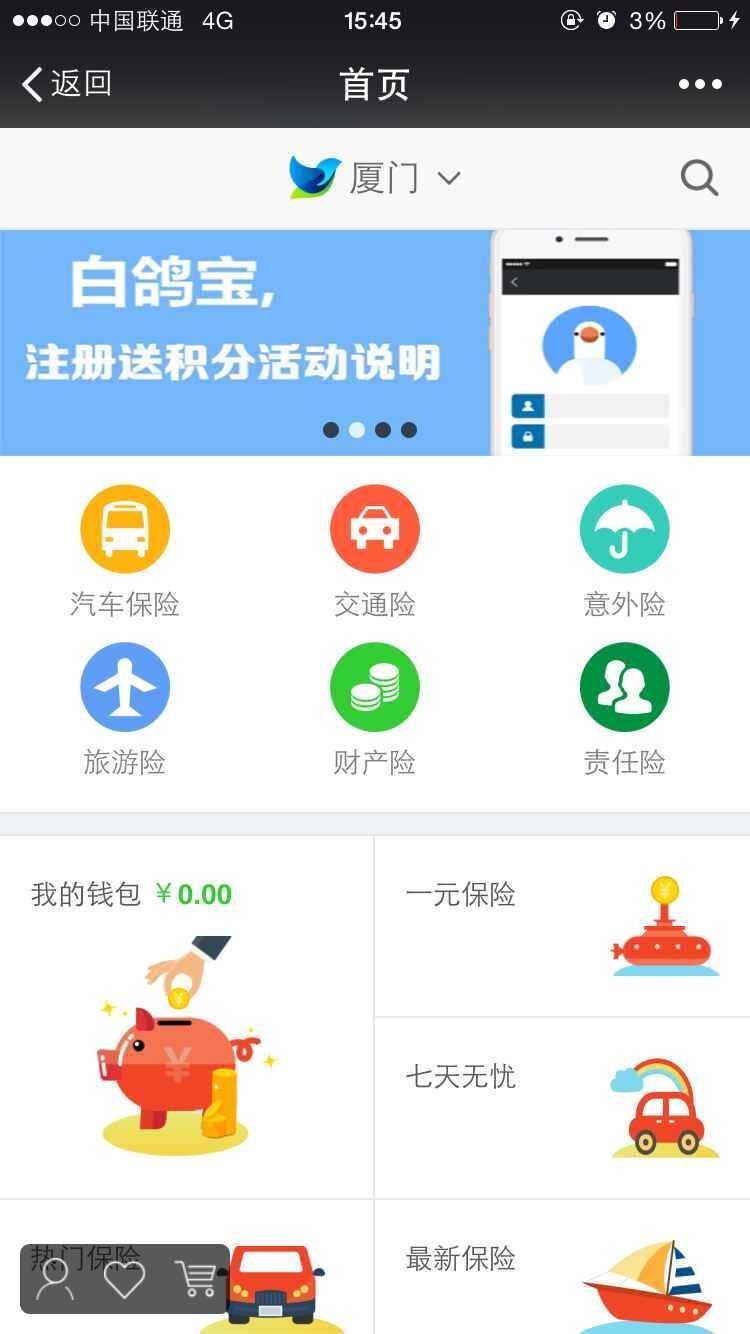Go back using the 返回 button

[66, 84]
